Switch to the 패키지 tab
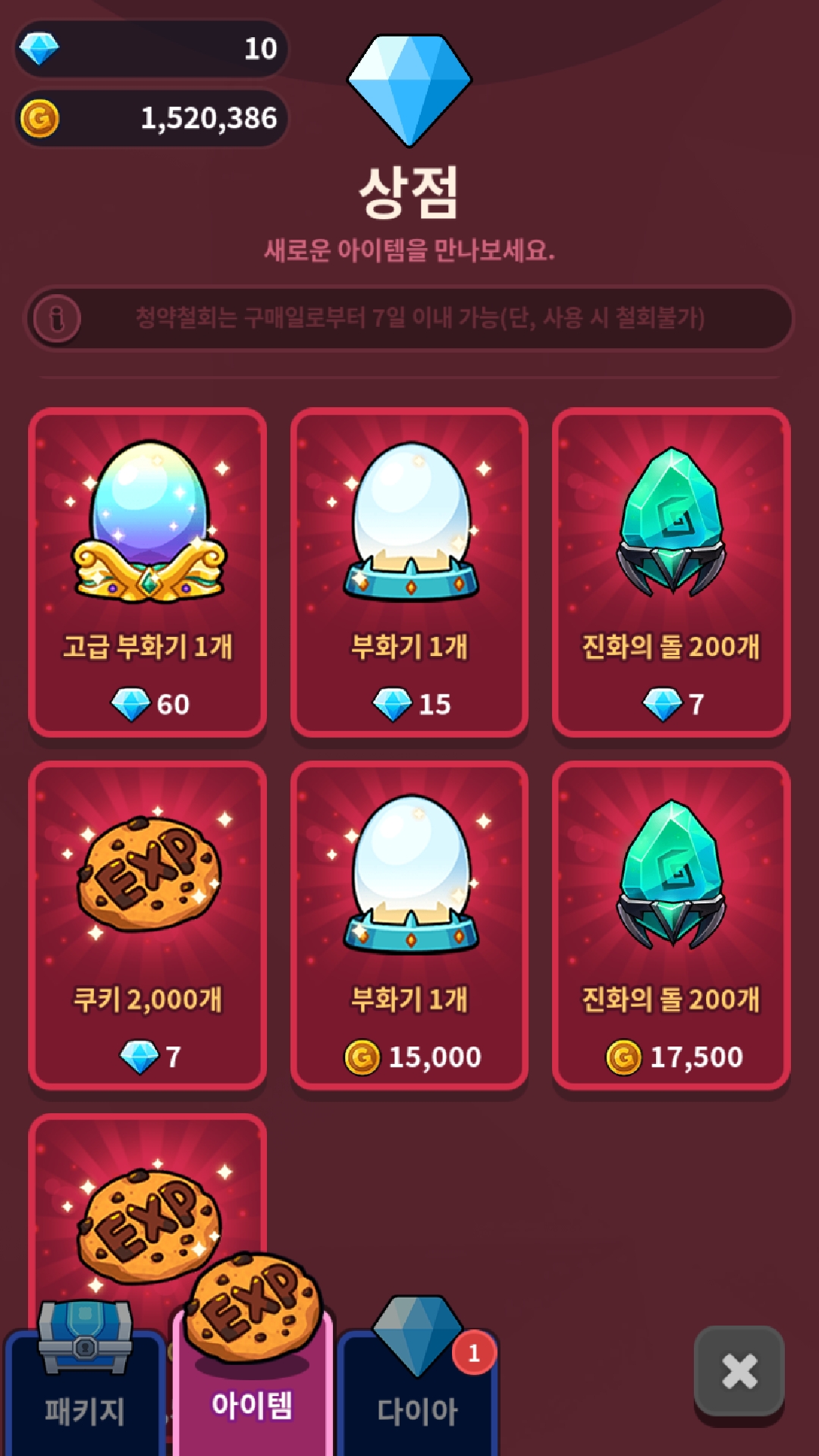The height and width of the screenshot is (1456, 819). pyautogui.click(x=85, y=1392)
